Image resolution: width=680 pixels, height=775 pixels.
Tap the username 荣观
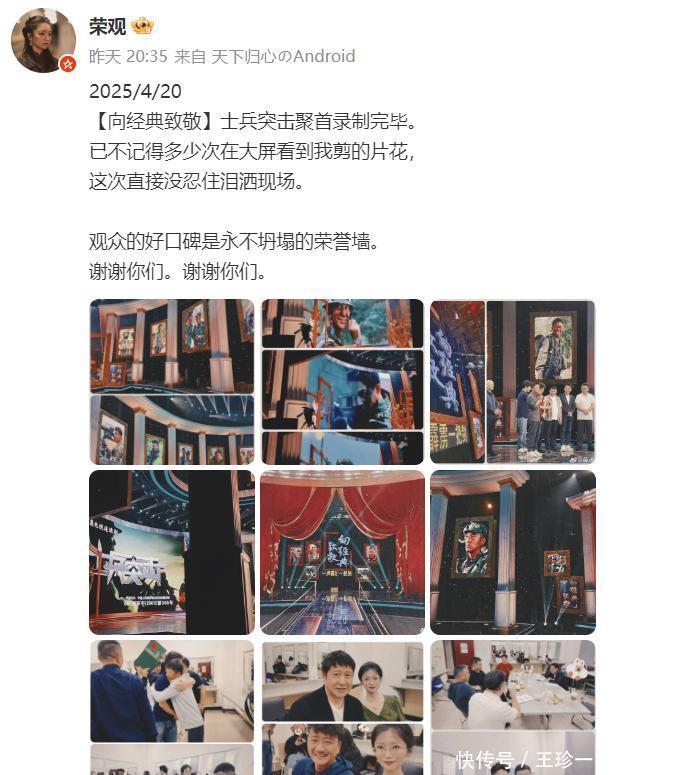tap(108, 26)
